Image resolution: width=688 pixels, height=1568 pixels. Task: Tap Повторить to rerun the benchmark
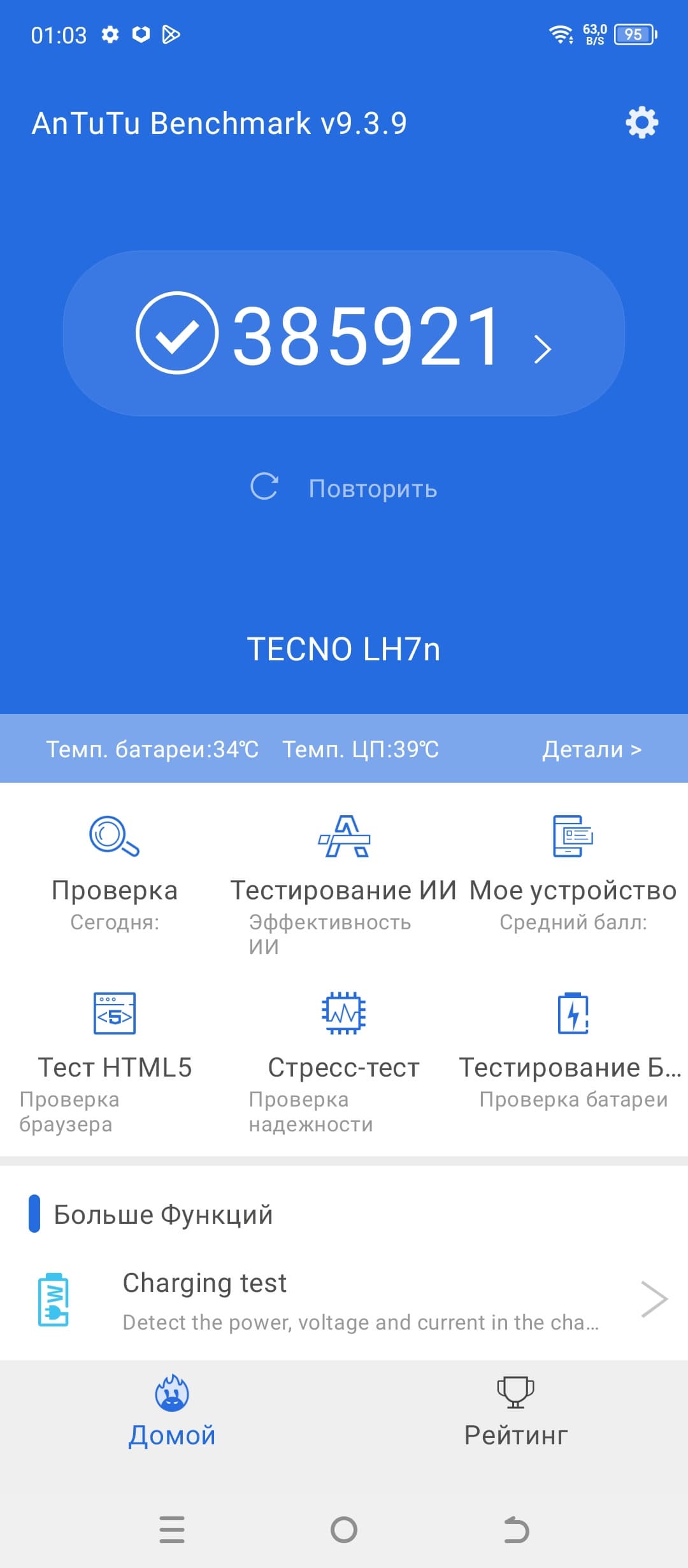pos(344,488)
